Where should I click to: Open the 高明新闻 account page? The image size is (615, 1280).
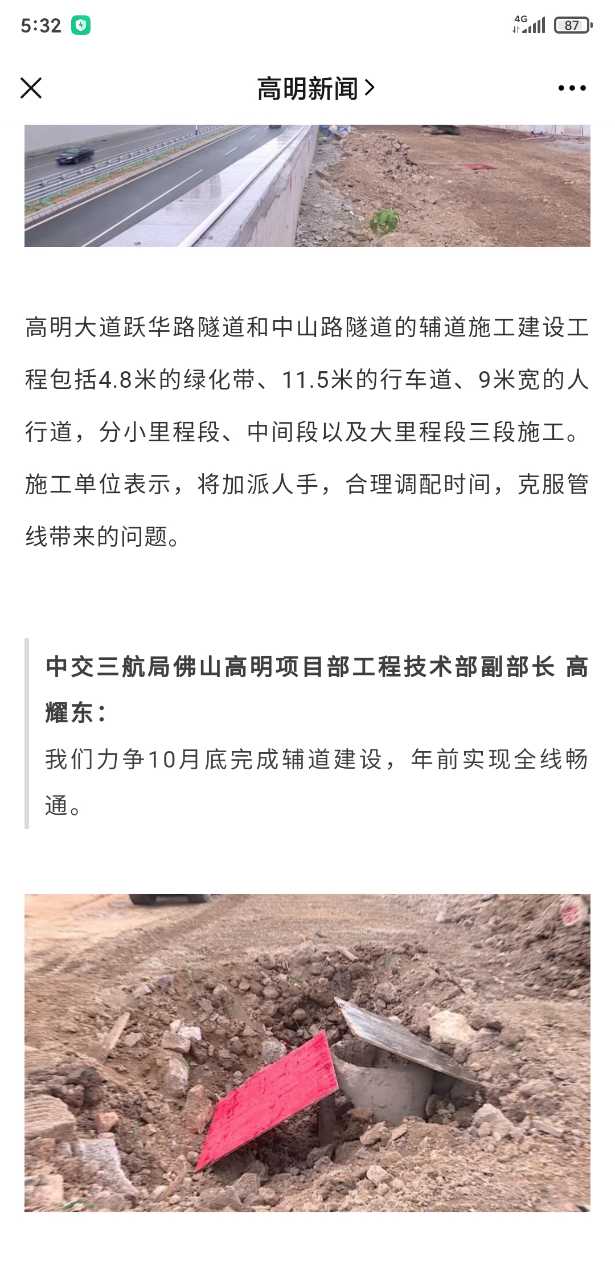pyautogui.click(x=315, y=88)
